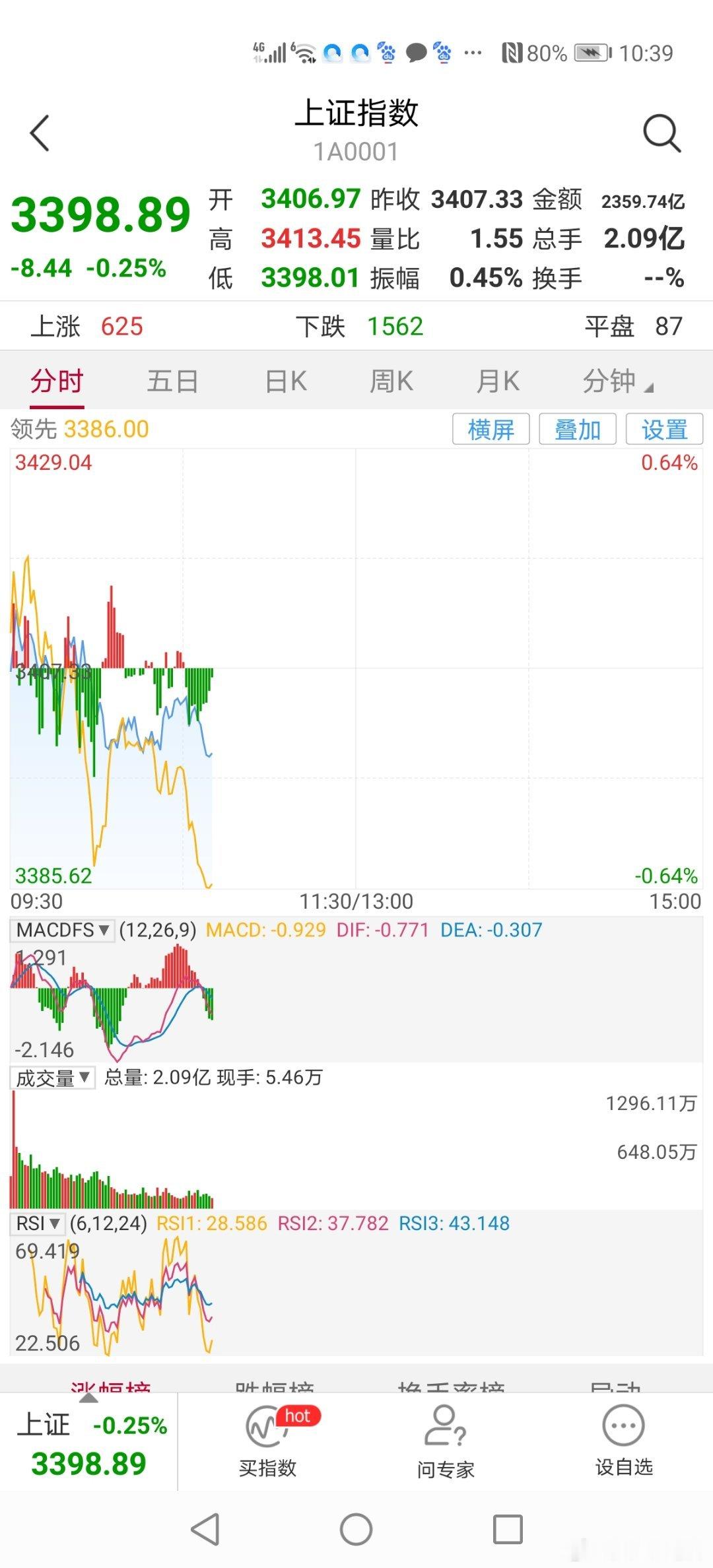Image resolution: width=713 pixels, height=1568 pixels.
Task: Open the 成交量 indicator dropdown
Action: coord(52,1078)
